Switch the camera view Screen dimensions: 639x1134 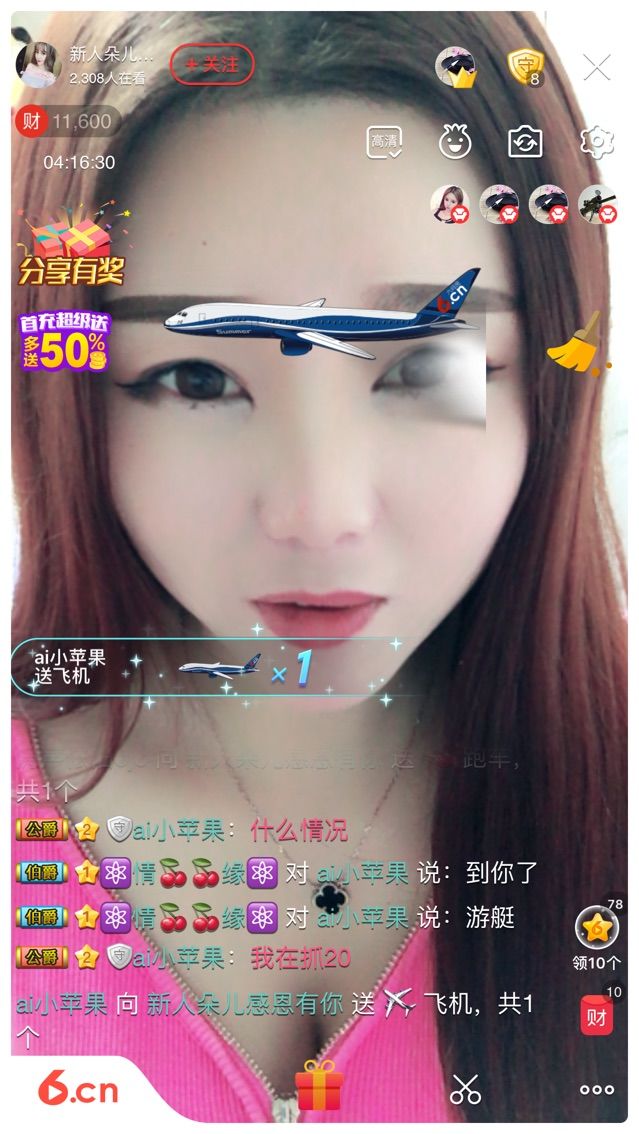click(x=525, y=142)
